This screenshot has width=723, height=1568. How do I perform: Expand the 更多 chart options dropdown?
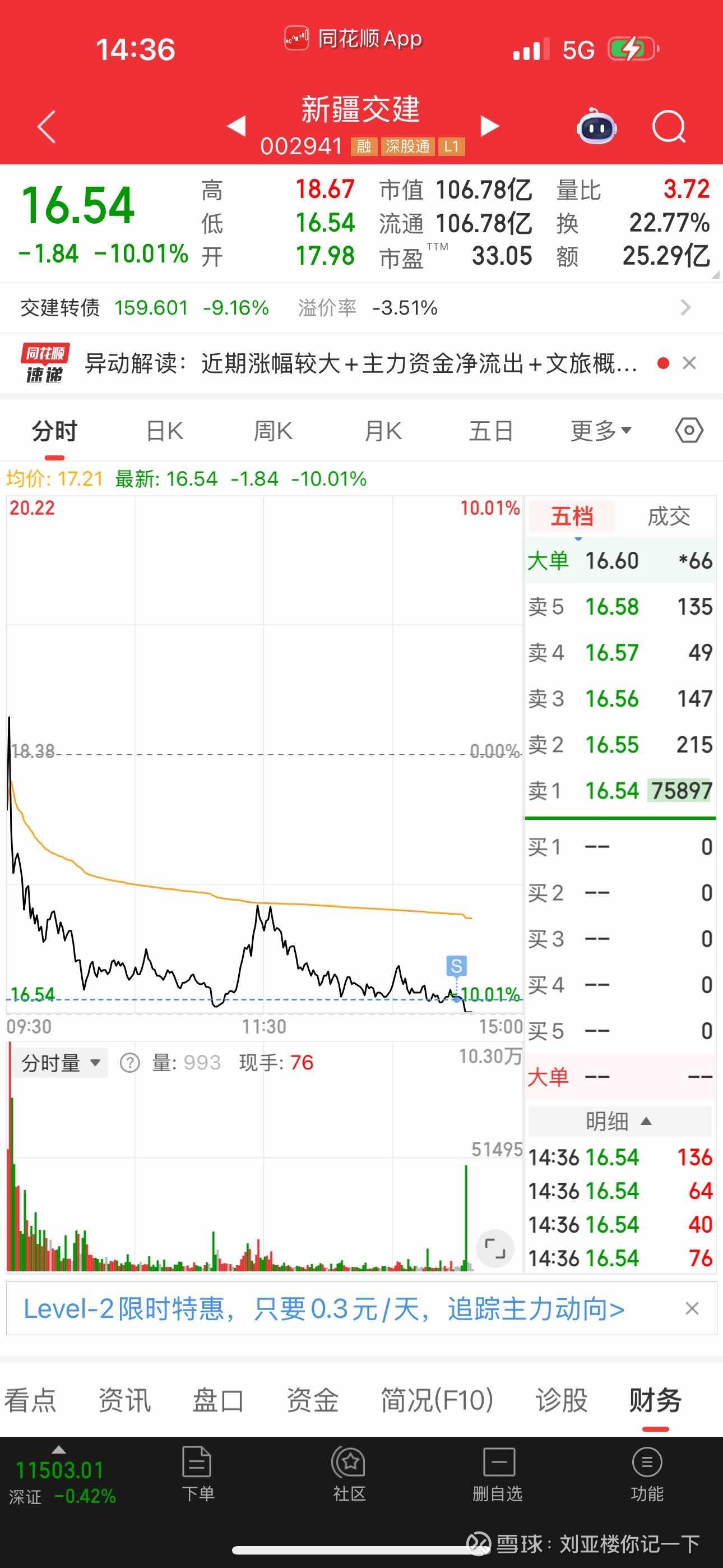point(601,431)
